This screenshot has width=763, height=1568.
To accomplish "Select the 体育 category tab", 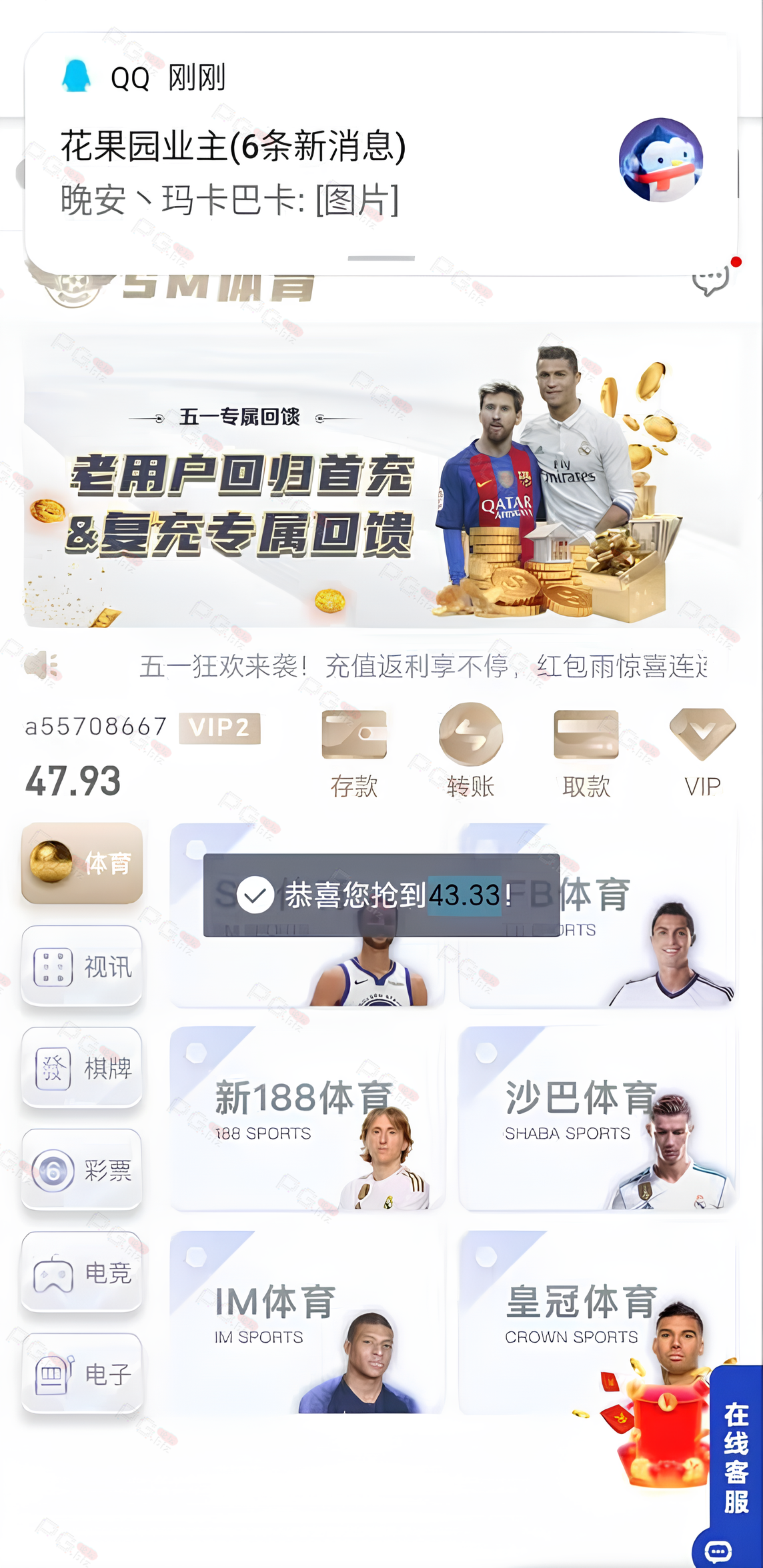I will pos(82,863).
